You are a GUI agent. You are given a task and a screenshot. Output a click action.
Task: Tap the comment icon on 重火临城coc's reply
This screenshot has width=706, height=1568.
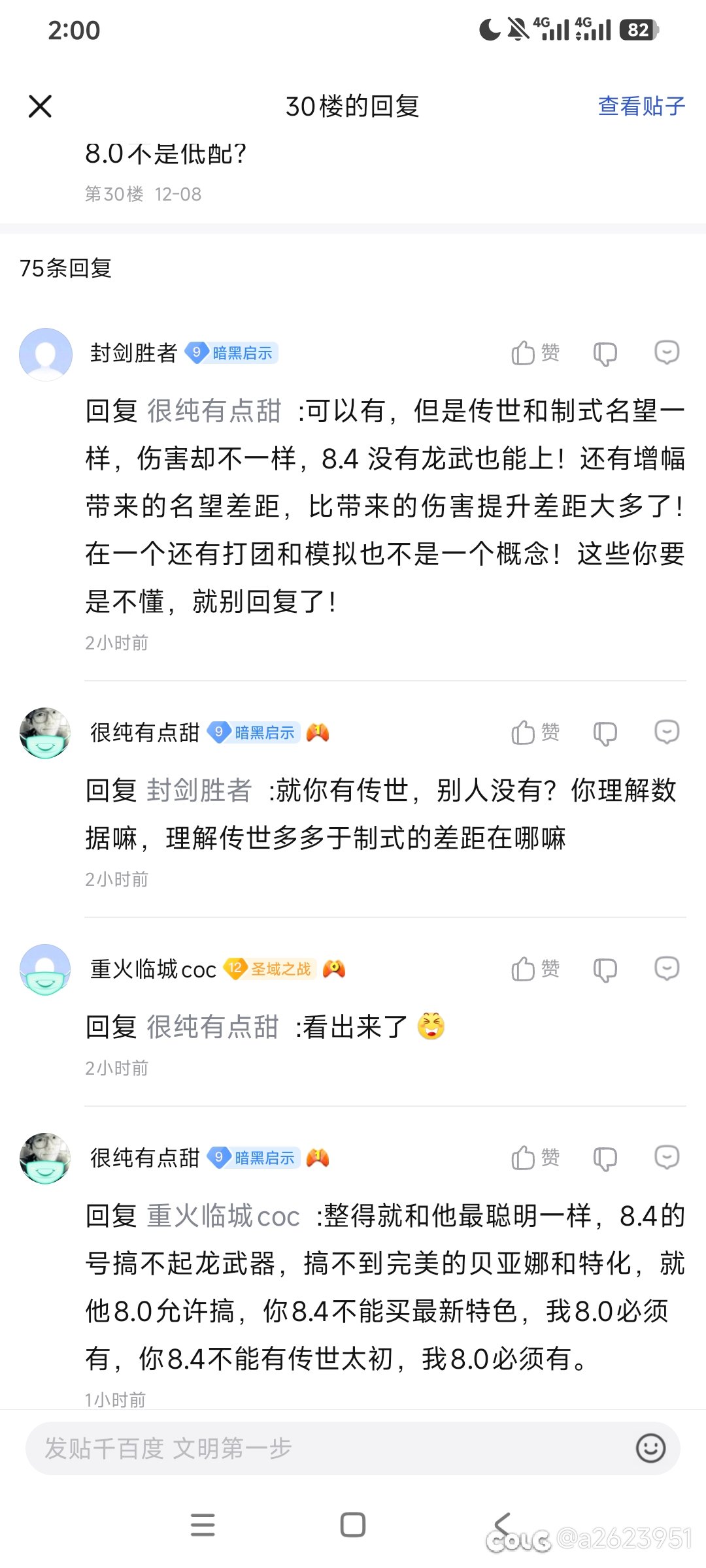click(x=667, y=969)
